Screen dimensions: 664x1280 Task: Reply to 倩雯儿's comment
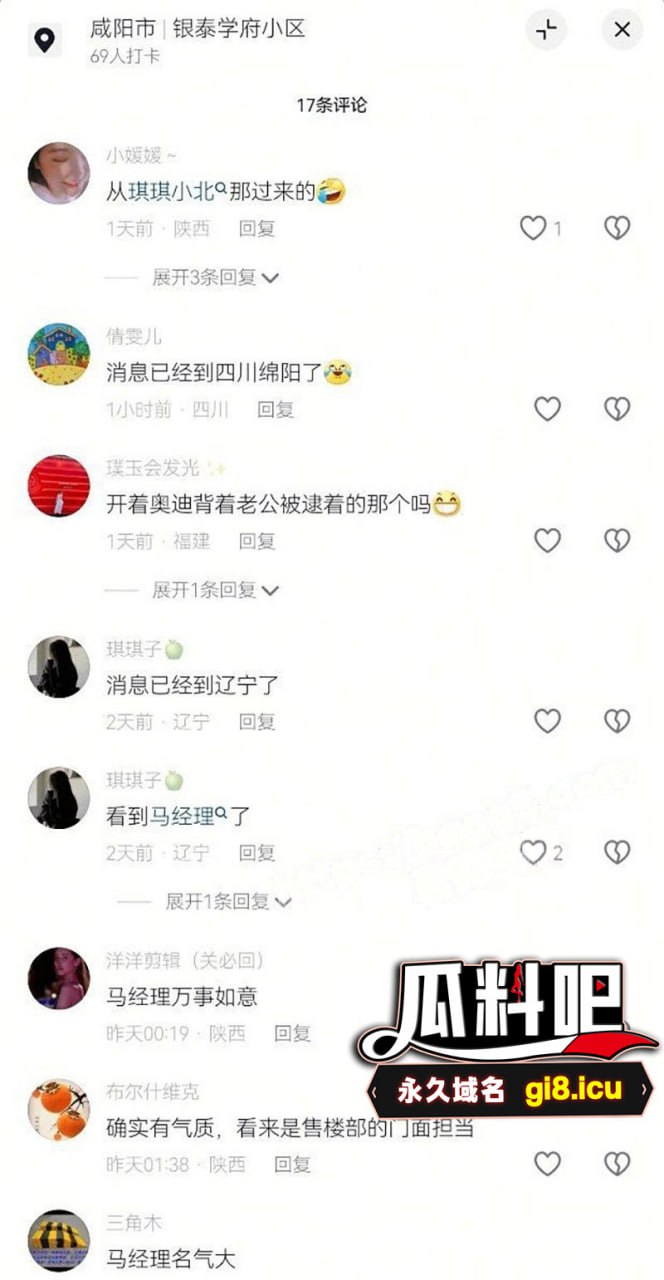tap(275, 409)
